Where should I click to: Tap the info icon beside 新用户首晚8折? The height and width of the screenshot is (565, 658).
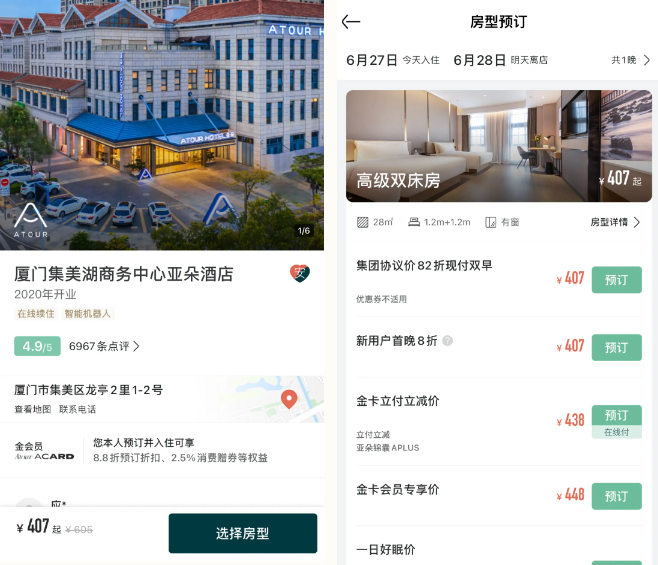[x=447, y=341]
